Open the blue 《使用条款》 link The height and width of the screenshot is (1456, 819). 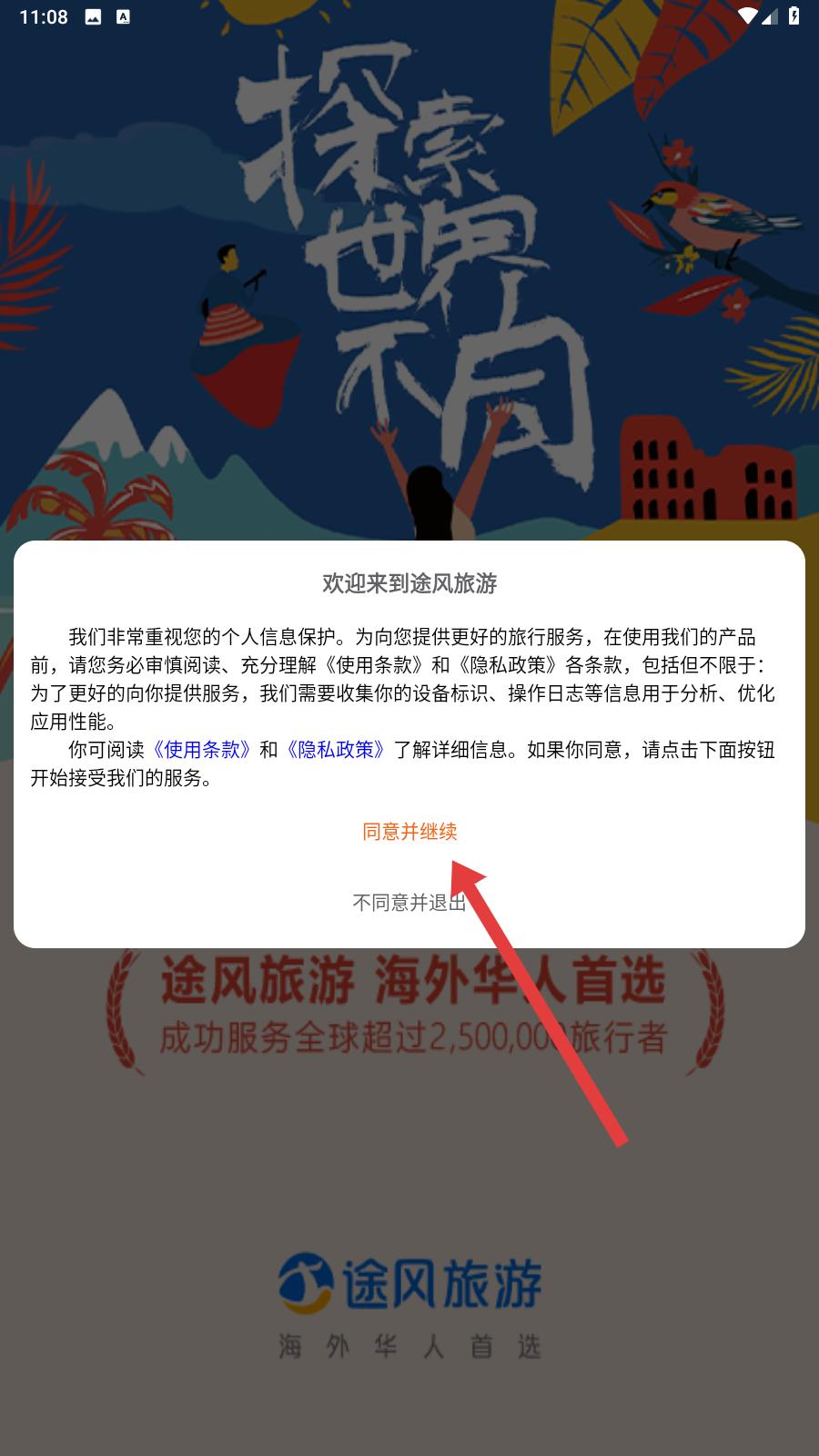tap(201, 750)
